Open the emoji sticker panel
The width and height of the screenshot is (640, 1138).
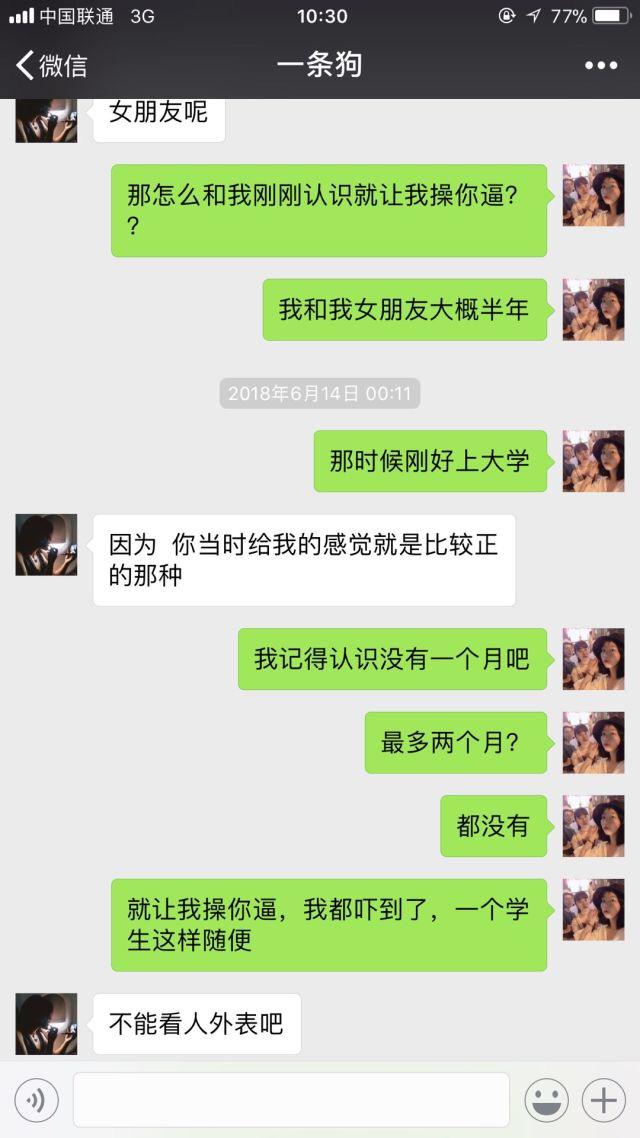546,1100
